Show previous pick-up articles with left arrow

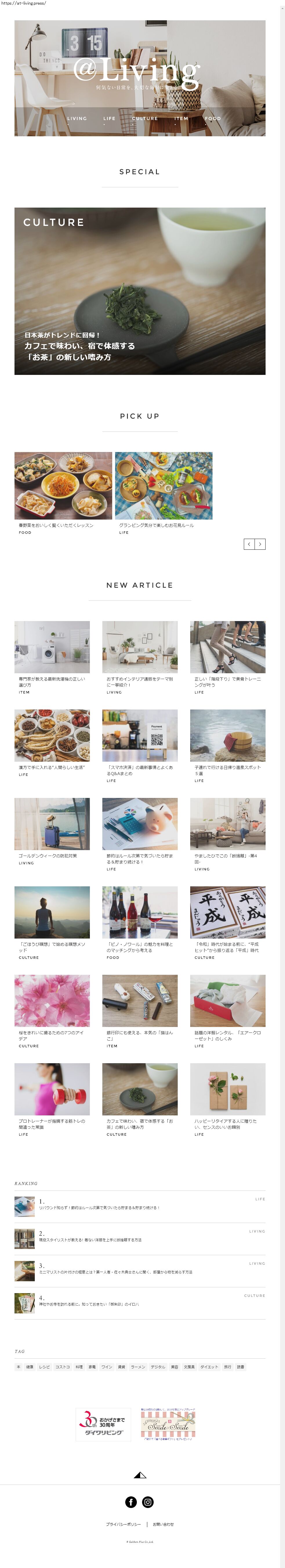[x=249, y=544]
